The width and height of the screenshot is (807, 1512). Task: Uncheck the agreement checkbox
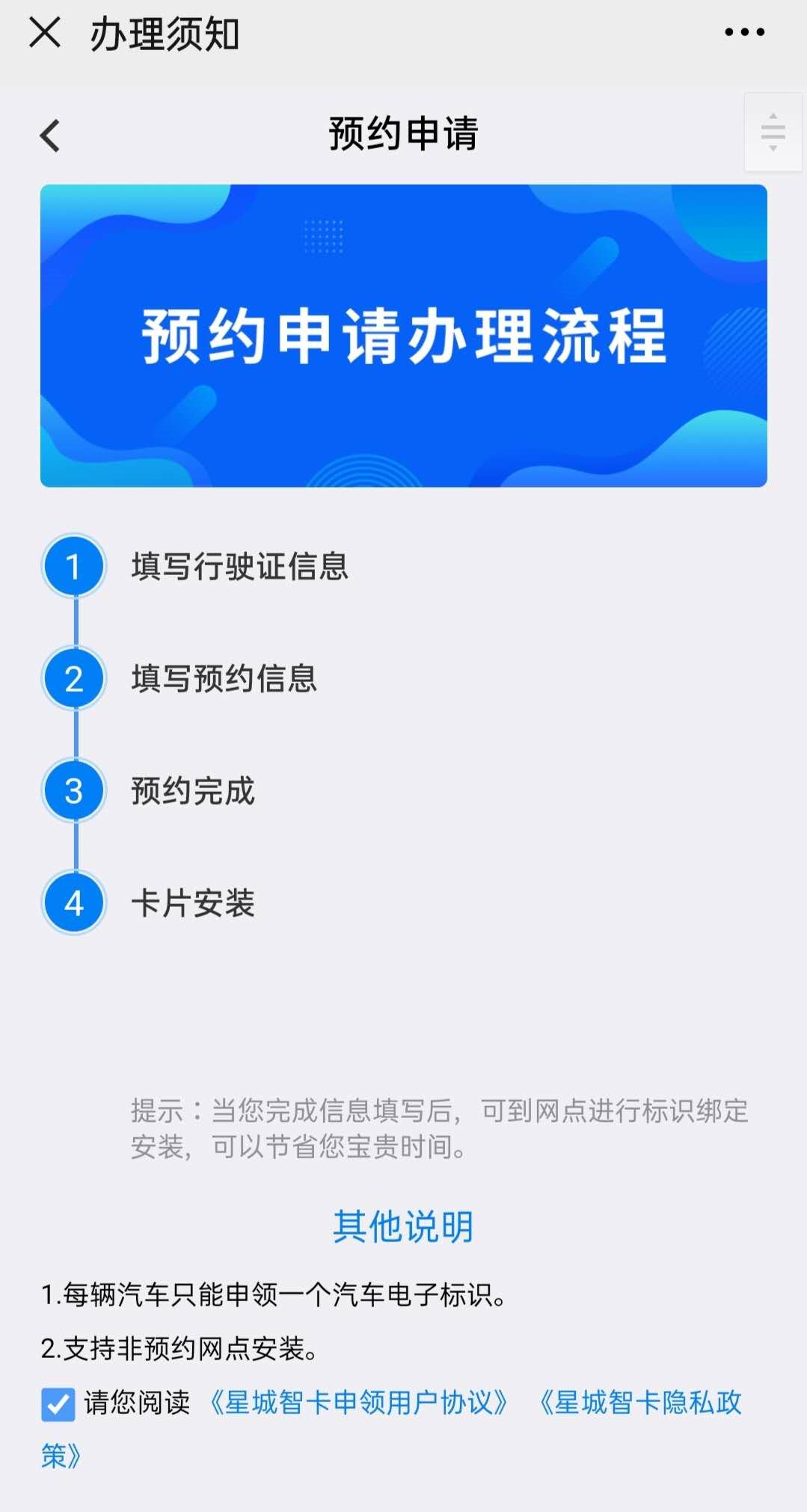pos(58,1404)
